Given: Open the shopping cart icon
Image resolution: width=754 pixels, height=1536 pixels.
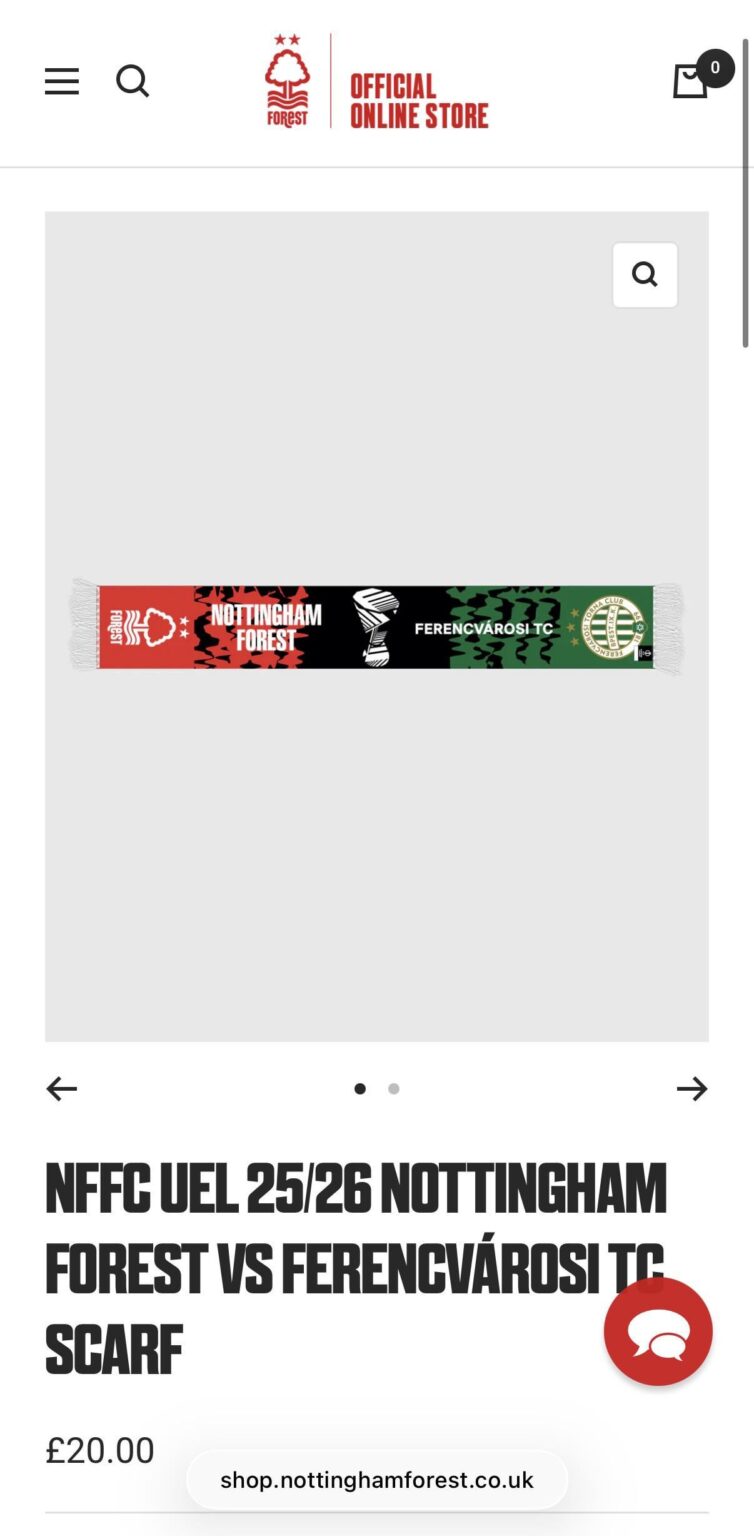Looking at the screenshot, I should (692, 81).
